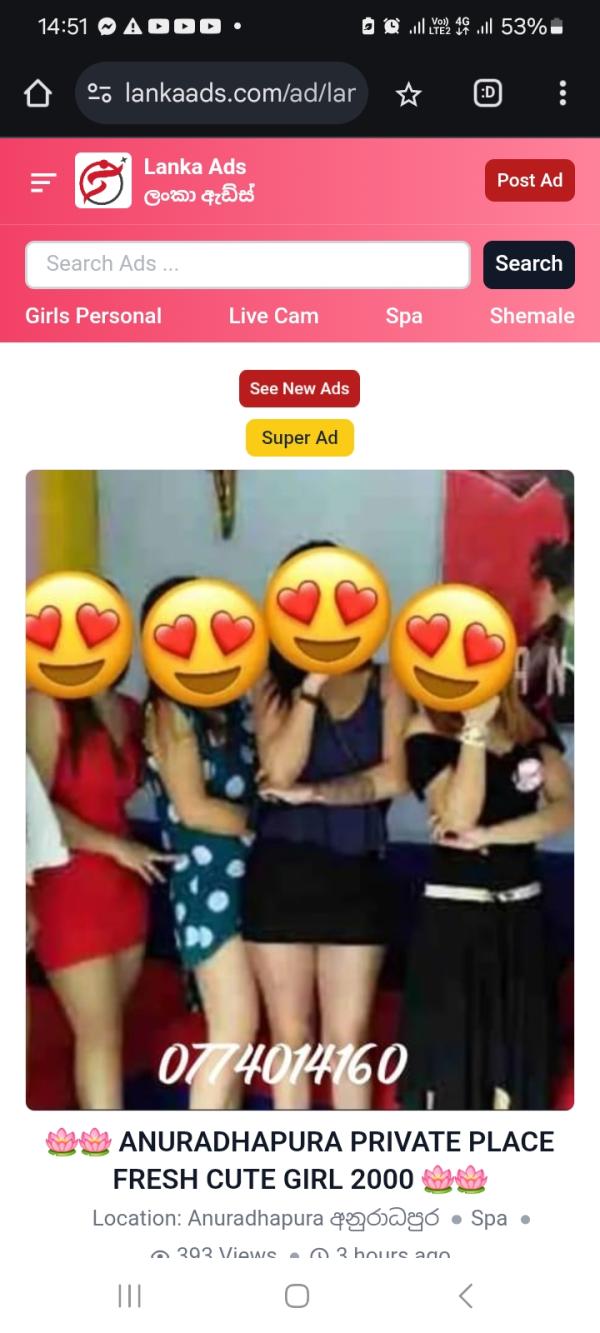Viewport: 600px width, 1333px height.
Task: Switch to Live Cam category
Action: point(273,316)
